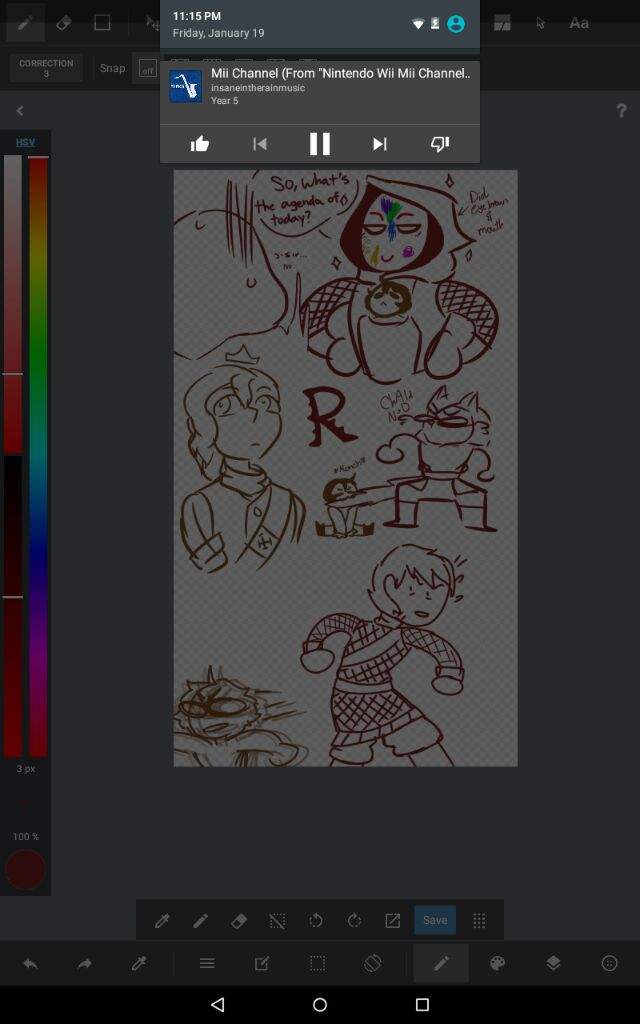
Task: Pause the Mii Channel song
Action: pyautogui.click(x=319, y=144)
